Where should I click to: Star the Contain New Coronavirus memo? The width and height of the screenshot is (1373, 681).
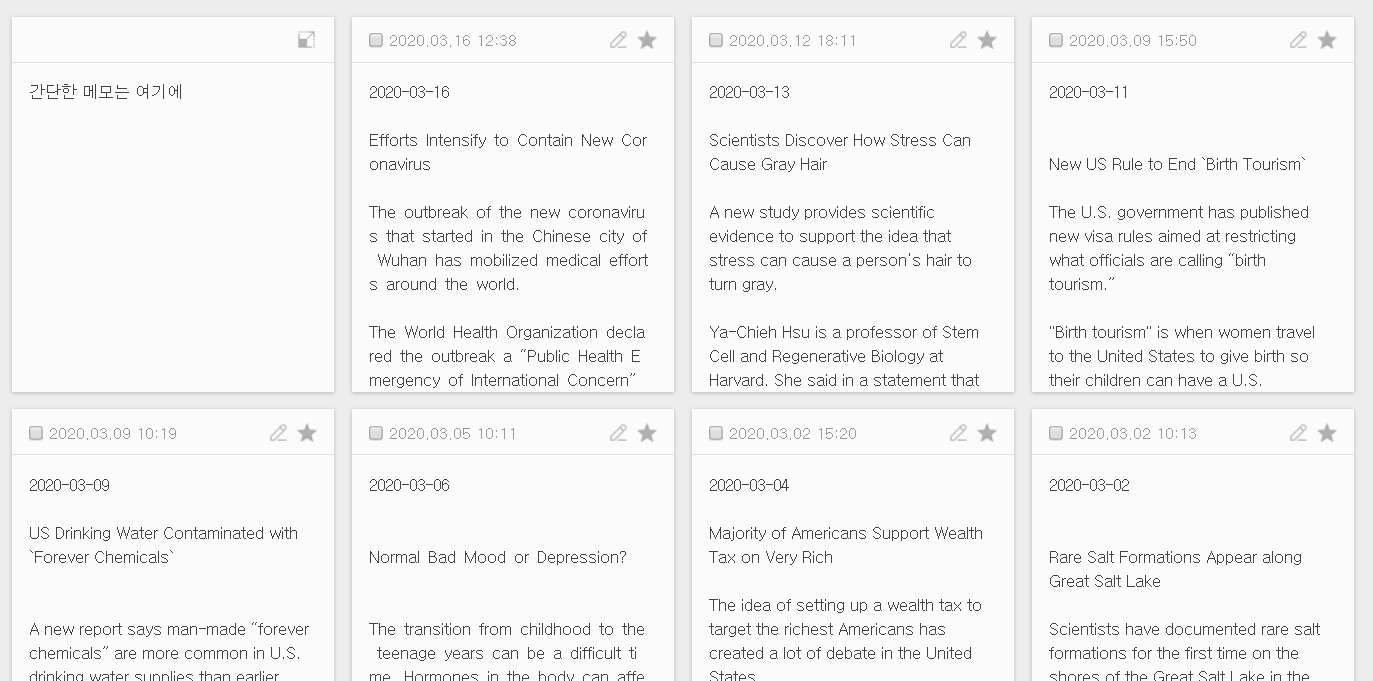pos(647,40)
